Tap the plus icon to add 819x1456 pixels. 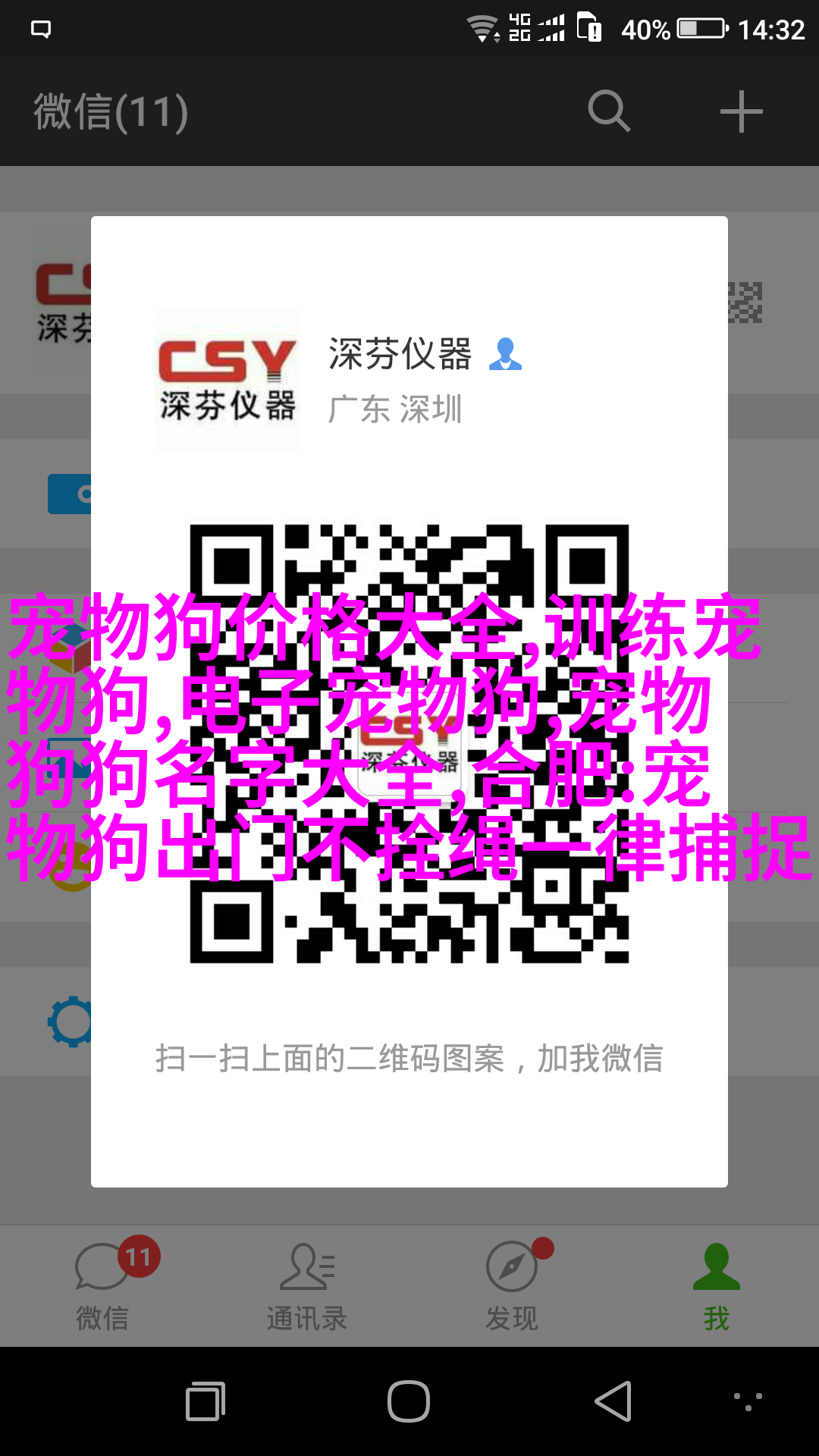[x=741, y=111]
